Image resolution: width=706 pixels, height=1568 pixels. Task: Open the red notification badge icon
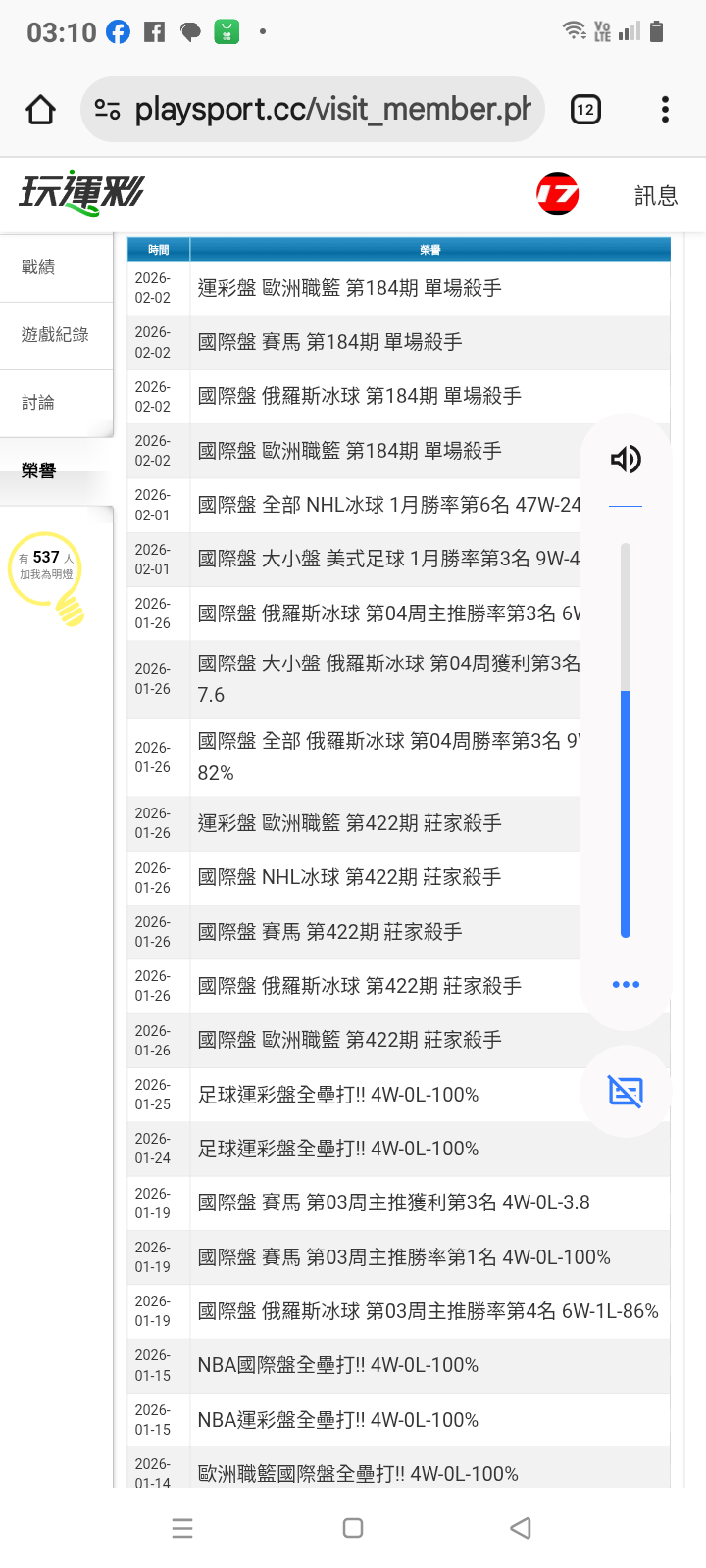(x=557, y=195)
